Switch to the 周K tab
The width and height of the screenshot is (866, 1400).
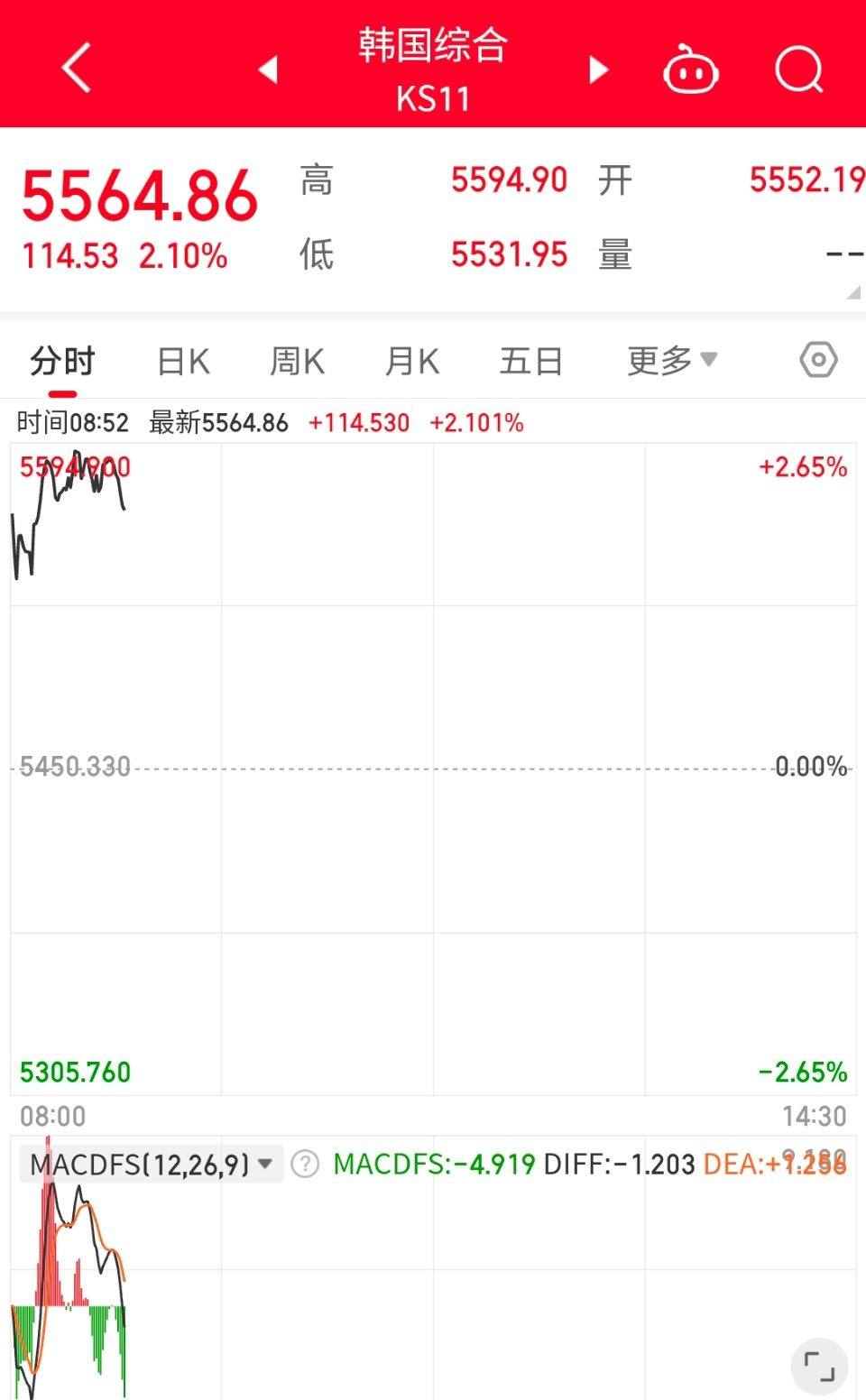point(297,359)
